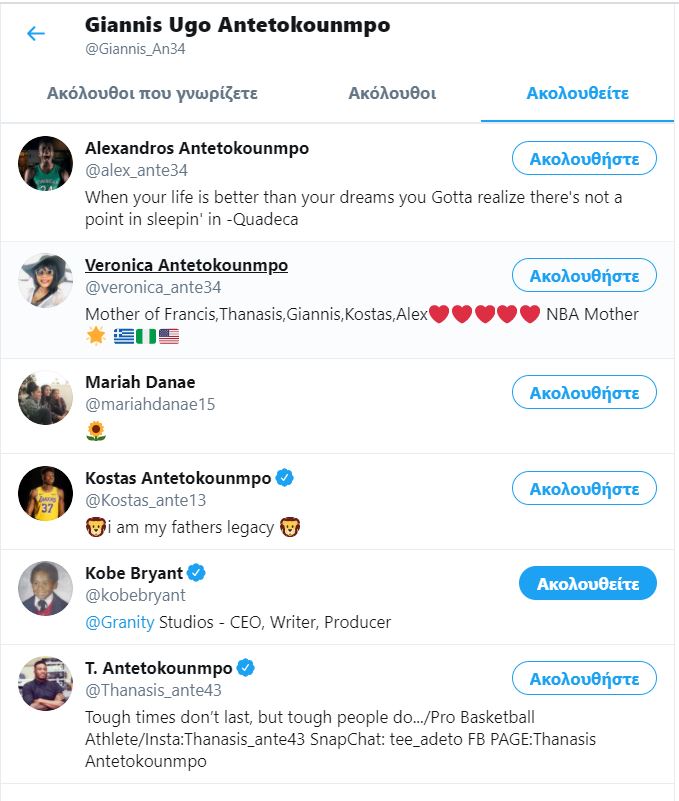The height and width of the screenshot is (801, 679).
Task: Follow Mariah Danae
Action: click(x=584, y=392)
